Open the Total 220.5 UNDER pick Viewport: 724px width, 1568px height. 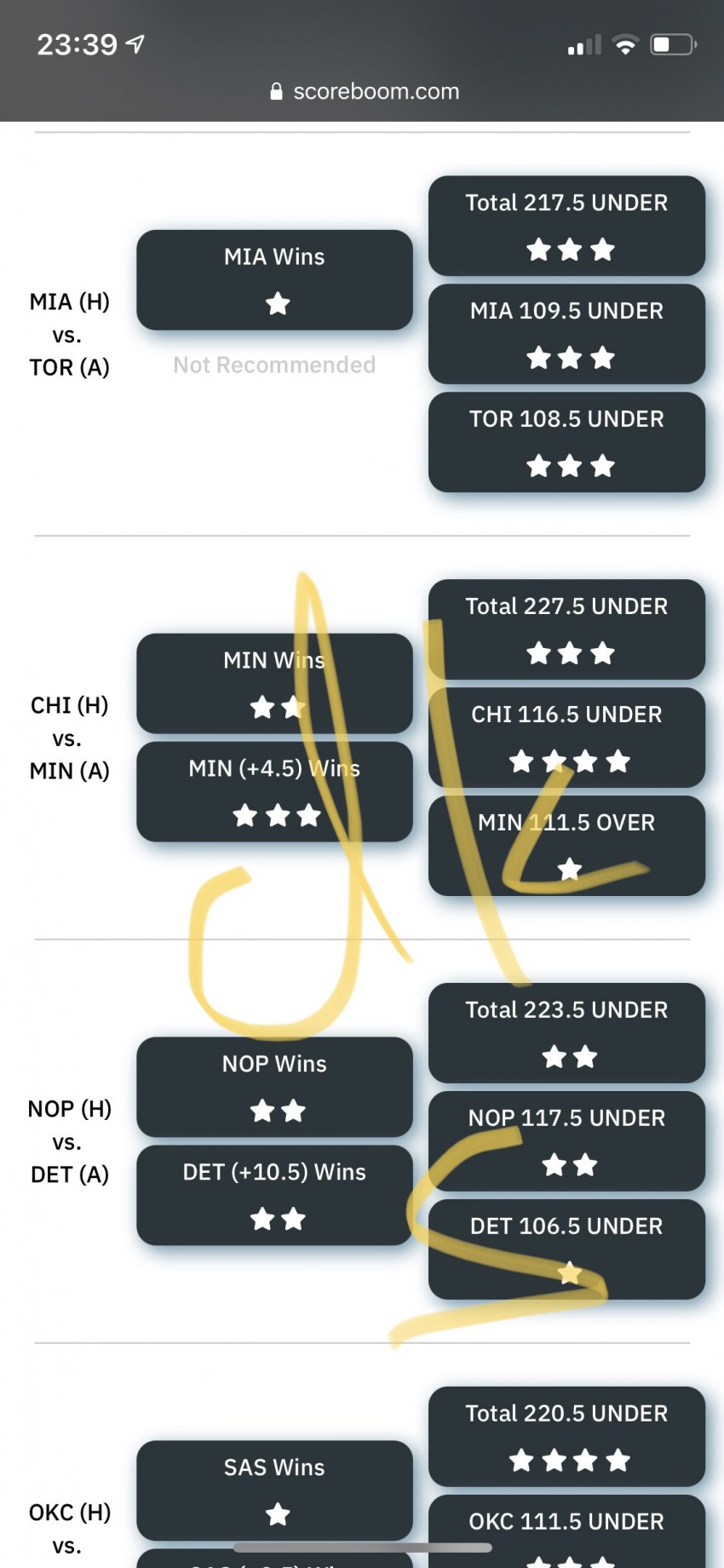pyautogui.click(x=566, y=1436)
